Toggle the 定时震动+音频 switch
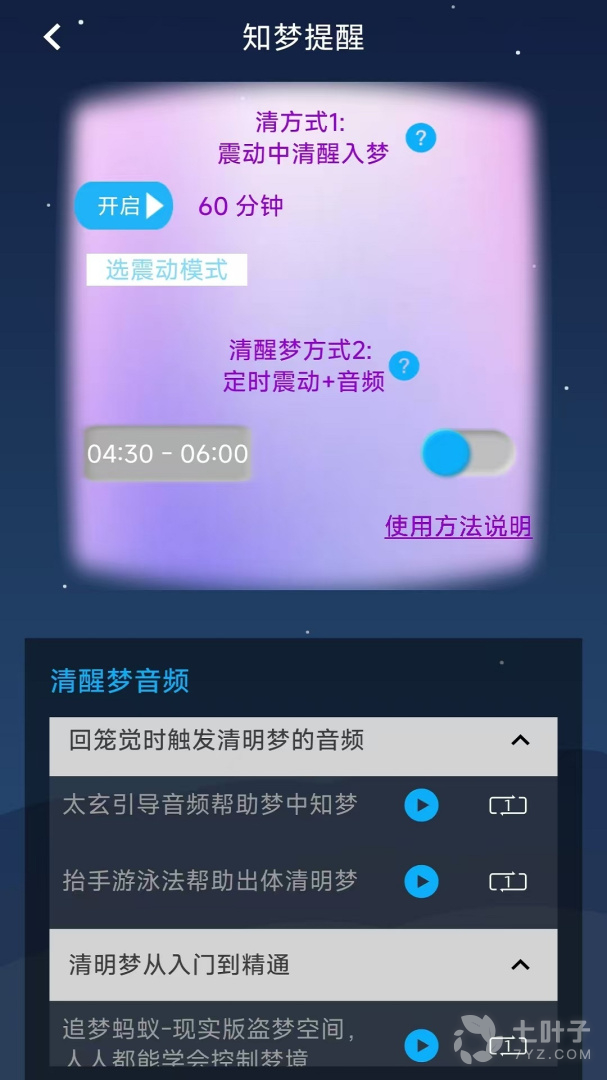Screen dimensions: 607x1080 pyautogui.click(x=468, y=454)
